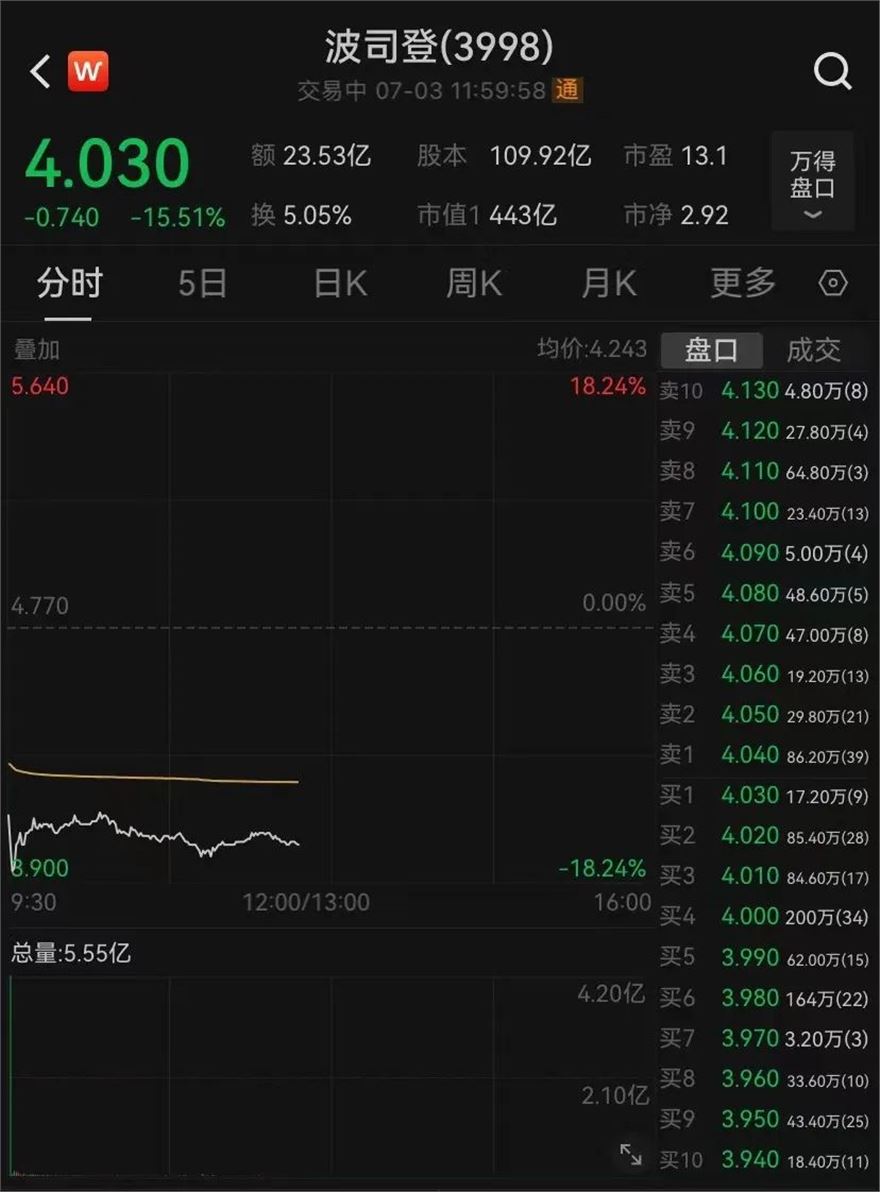Open the search magnifier icon
Screen dimensions: 880x1192
832,72
